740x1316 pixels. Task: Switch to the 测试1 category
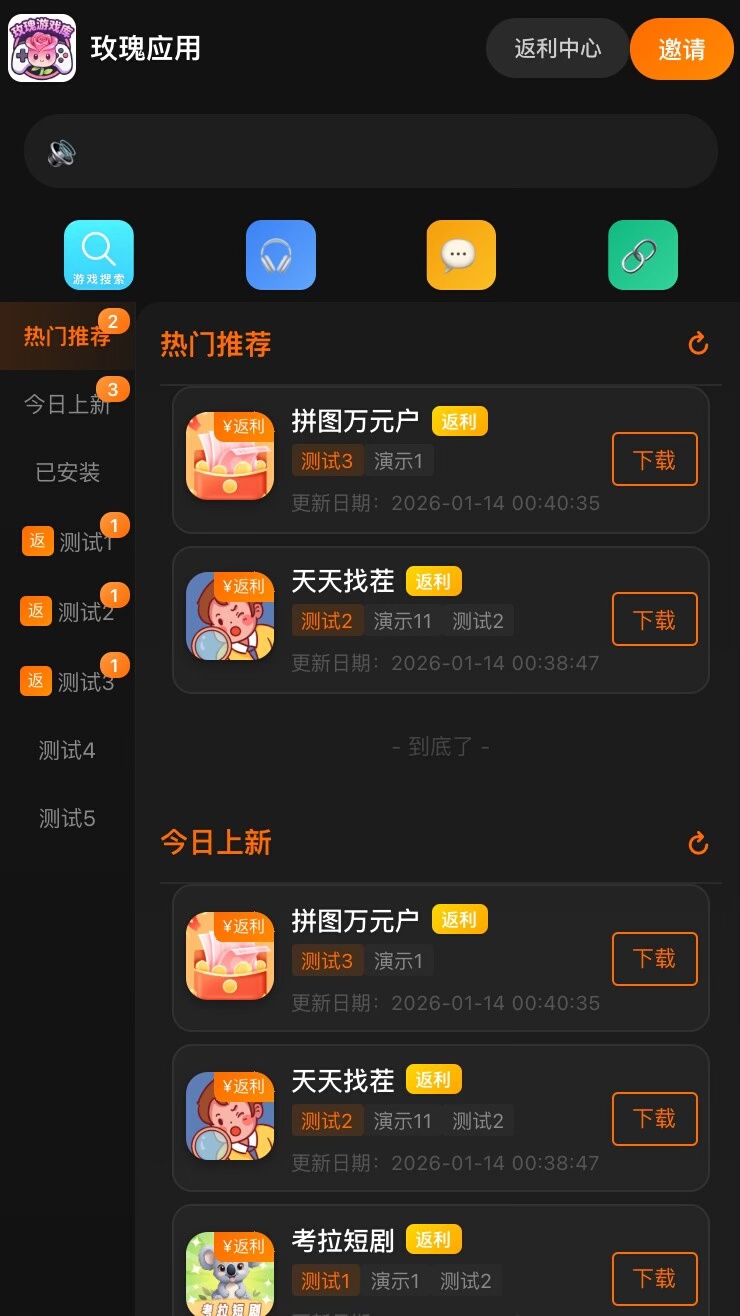pos(67,542)
